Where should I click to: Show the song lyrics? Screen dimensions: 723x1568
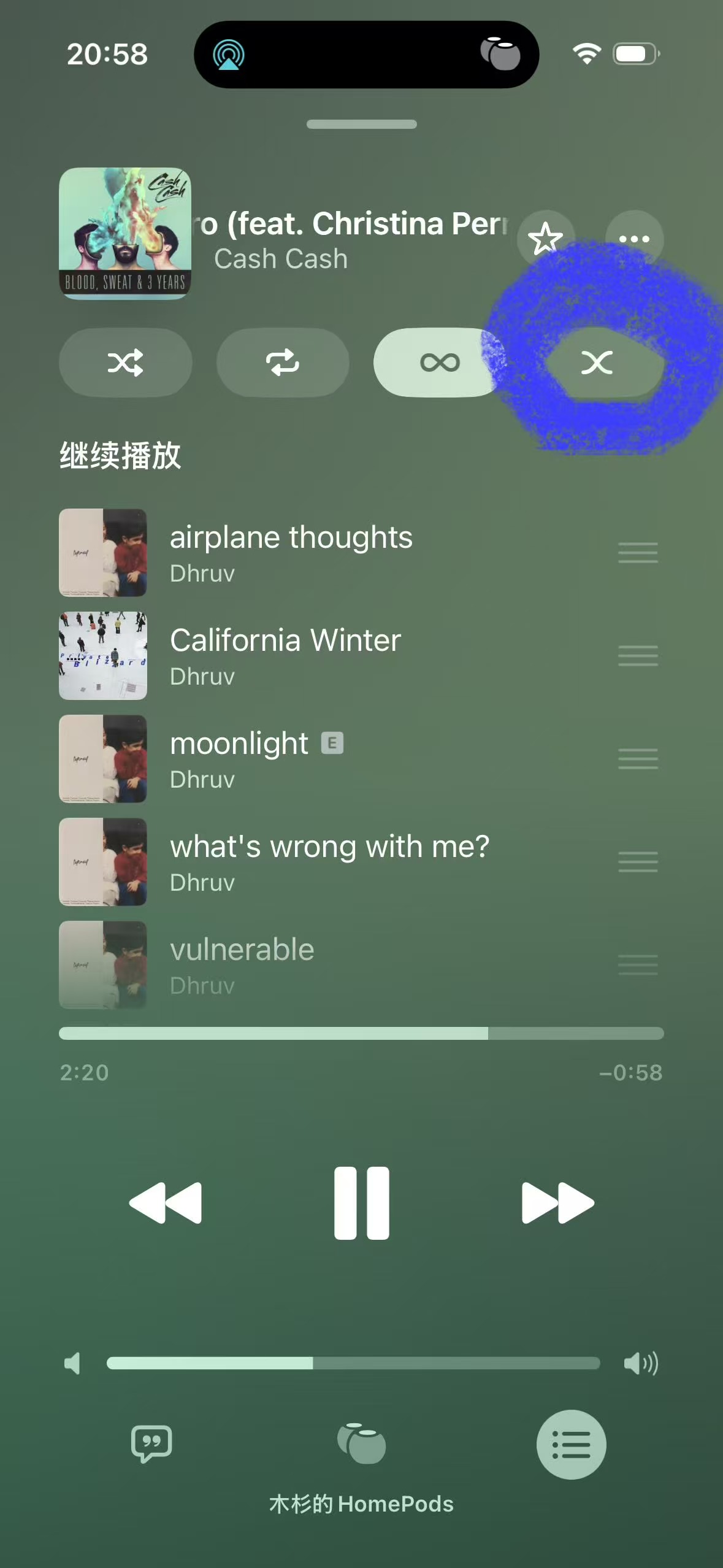click(151, 1444)
